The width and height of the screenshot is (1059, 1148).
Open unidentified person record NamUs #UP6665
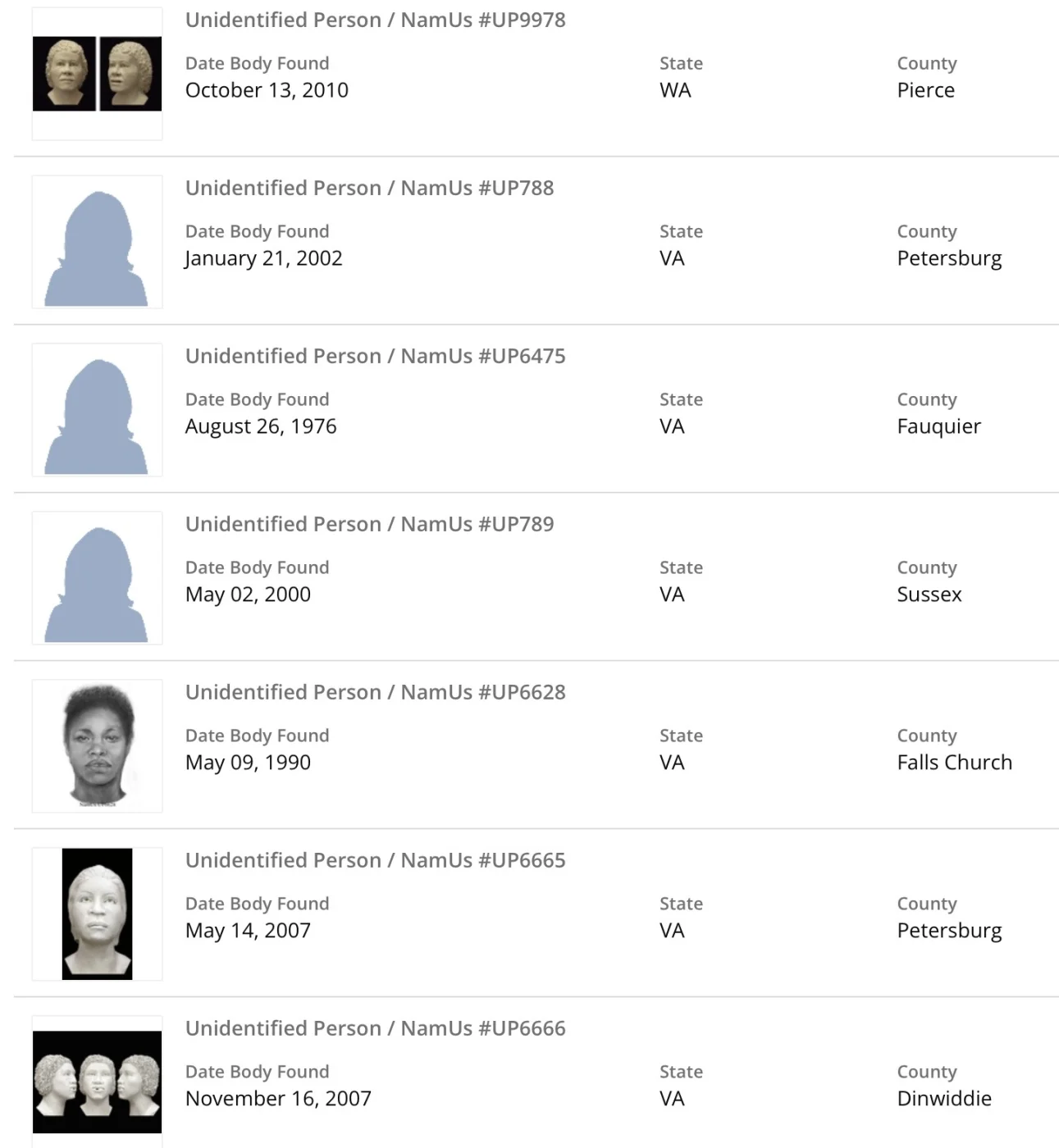click(x=375, y=860)
